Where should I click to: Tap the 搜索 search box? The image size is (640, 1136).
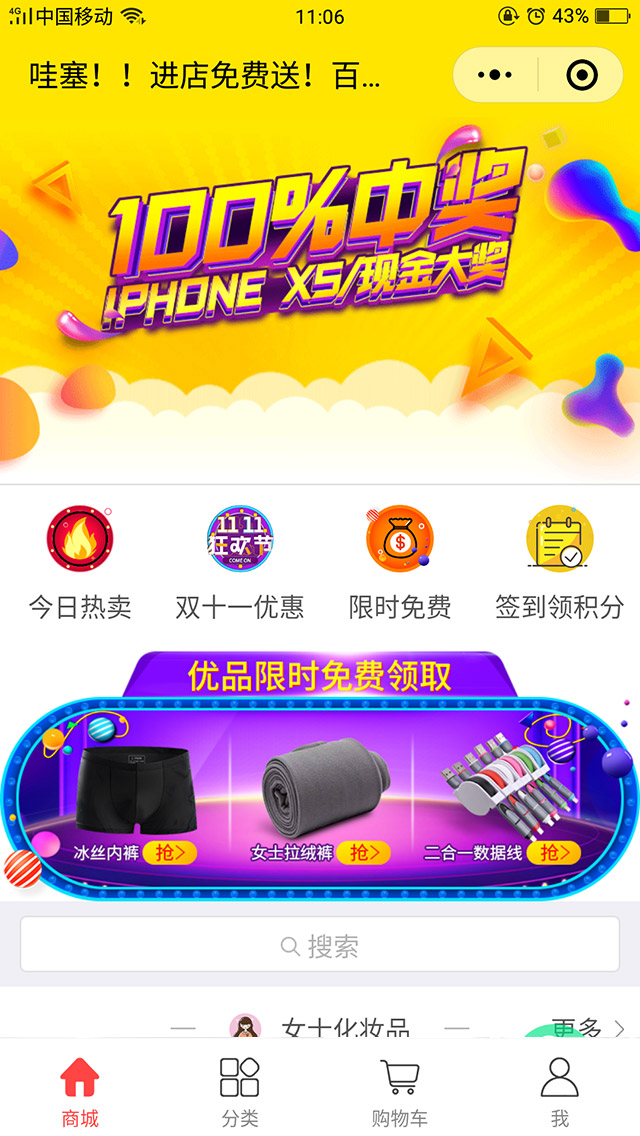coord(320,946)
